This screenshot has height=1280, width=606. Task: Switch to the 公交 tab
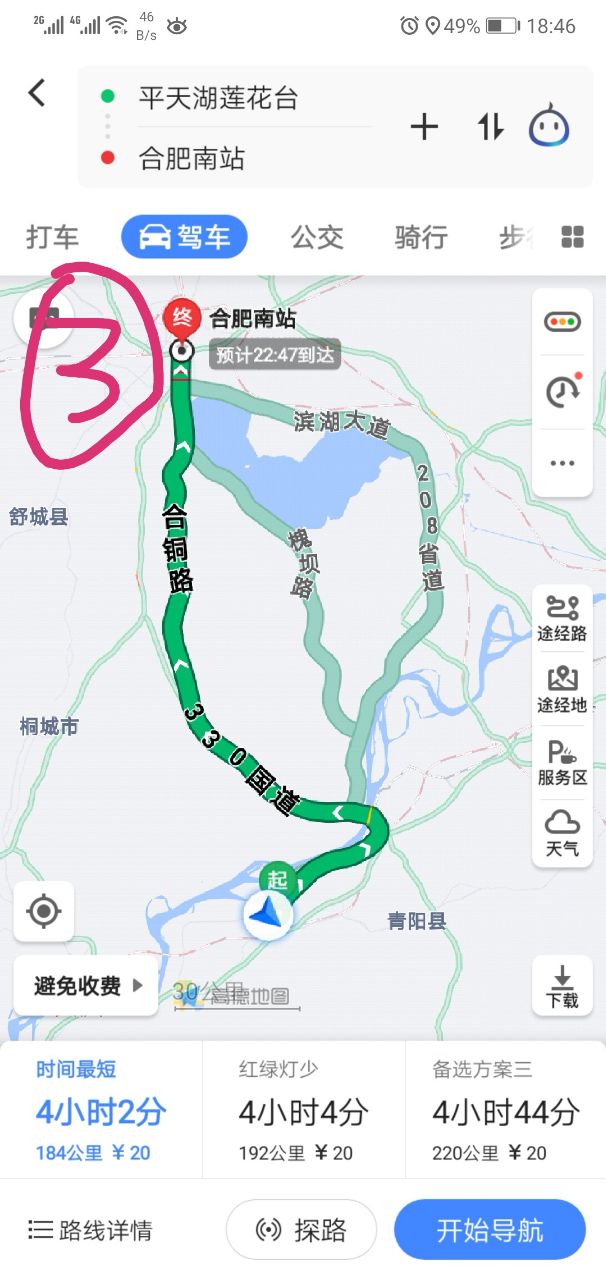(x=317, y=238)
